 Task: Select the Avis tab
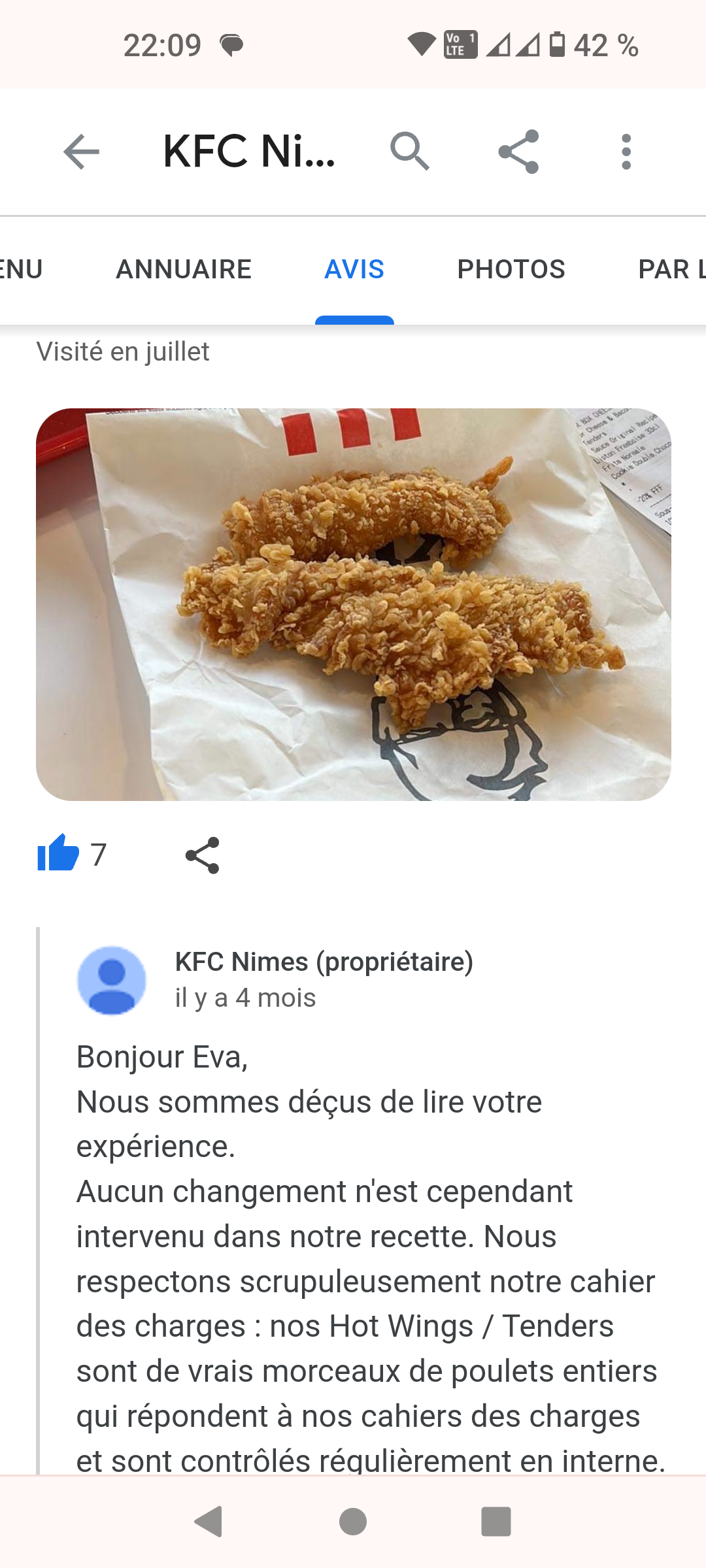tap(354, 269)
